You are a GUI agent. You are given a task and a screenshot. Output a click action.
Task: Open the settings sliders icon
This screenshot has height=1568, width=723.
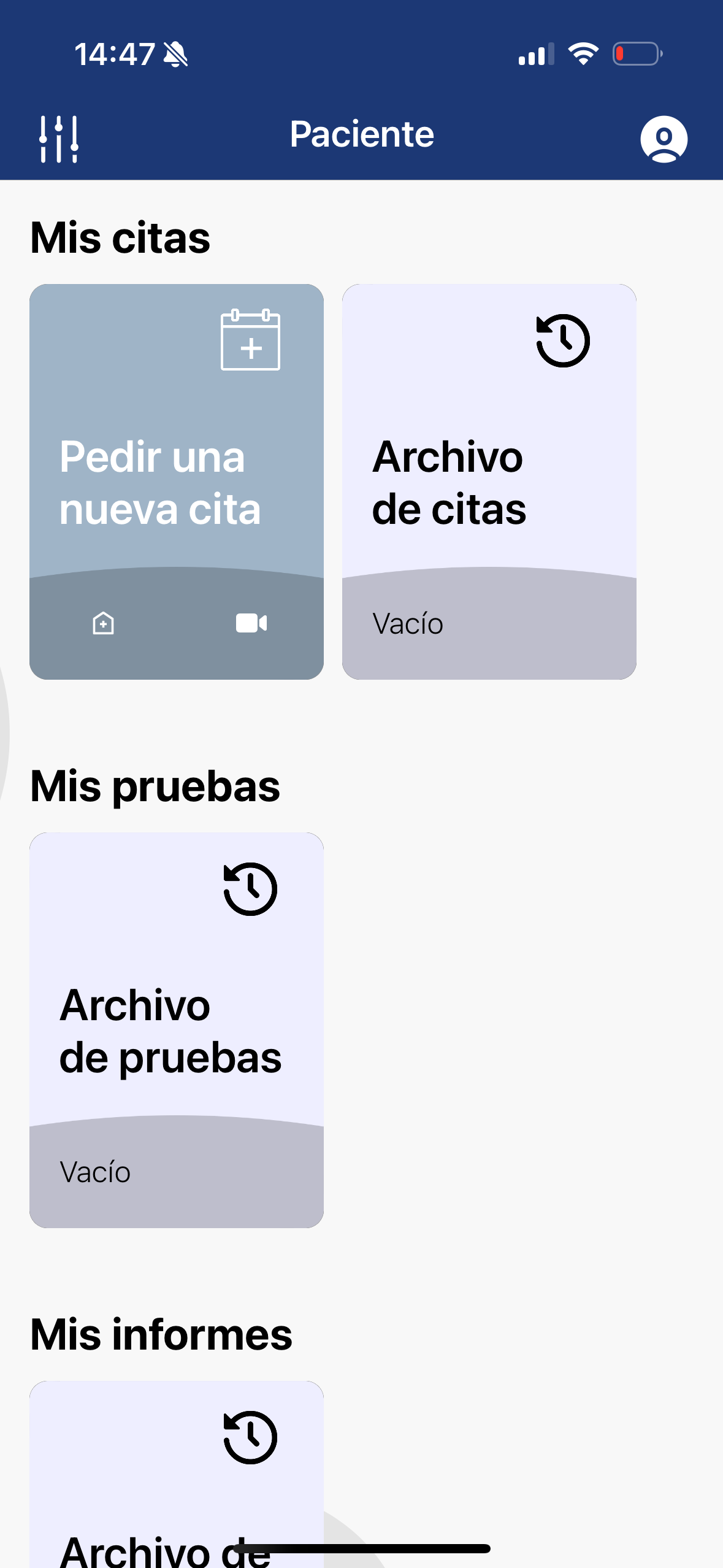pos(59,139)
